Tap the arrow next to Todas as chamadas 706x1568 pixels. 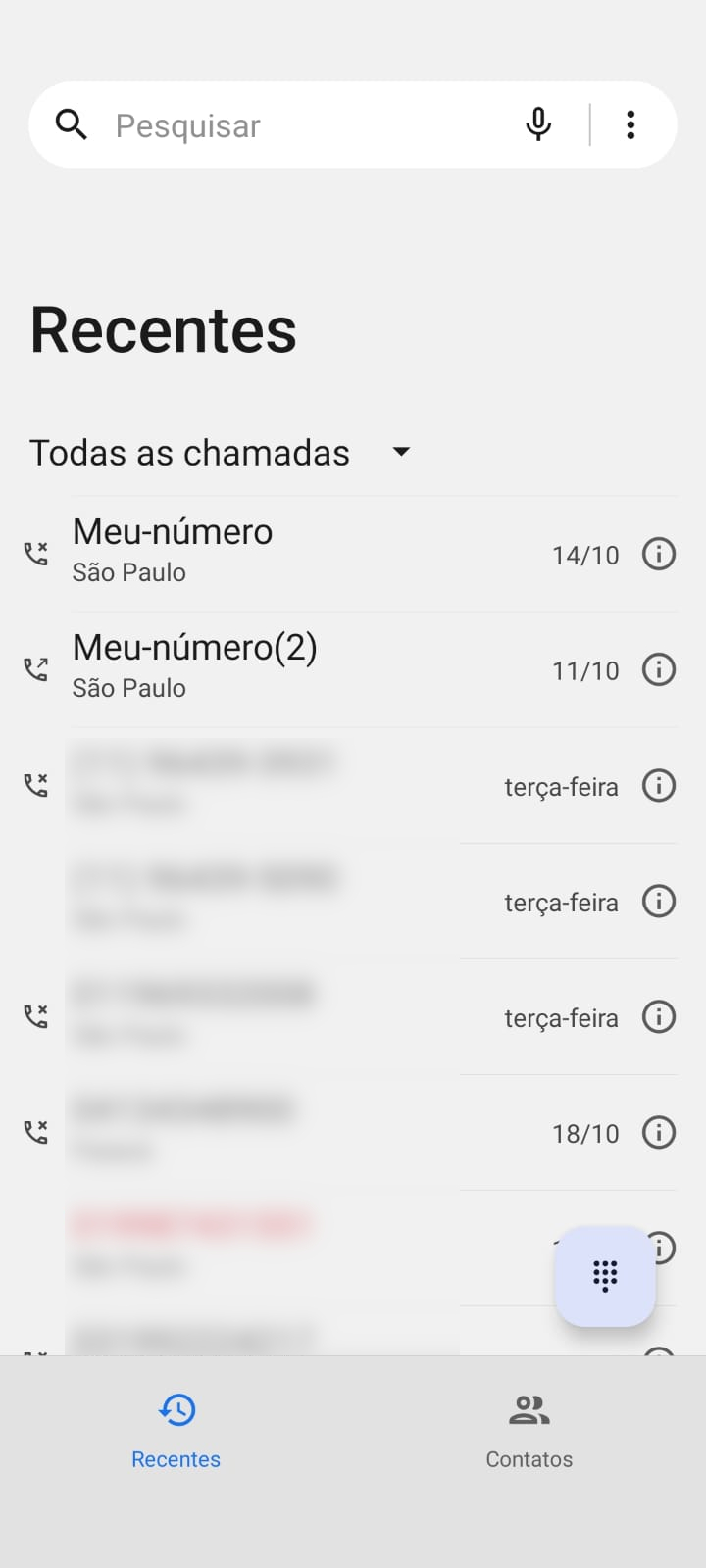(400, 452)
